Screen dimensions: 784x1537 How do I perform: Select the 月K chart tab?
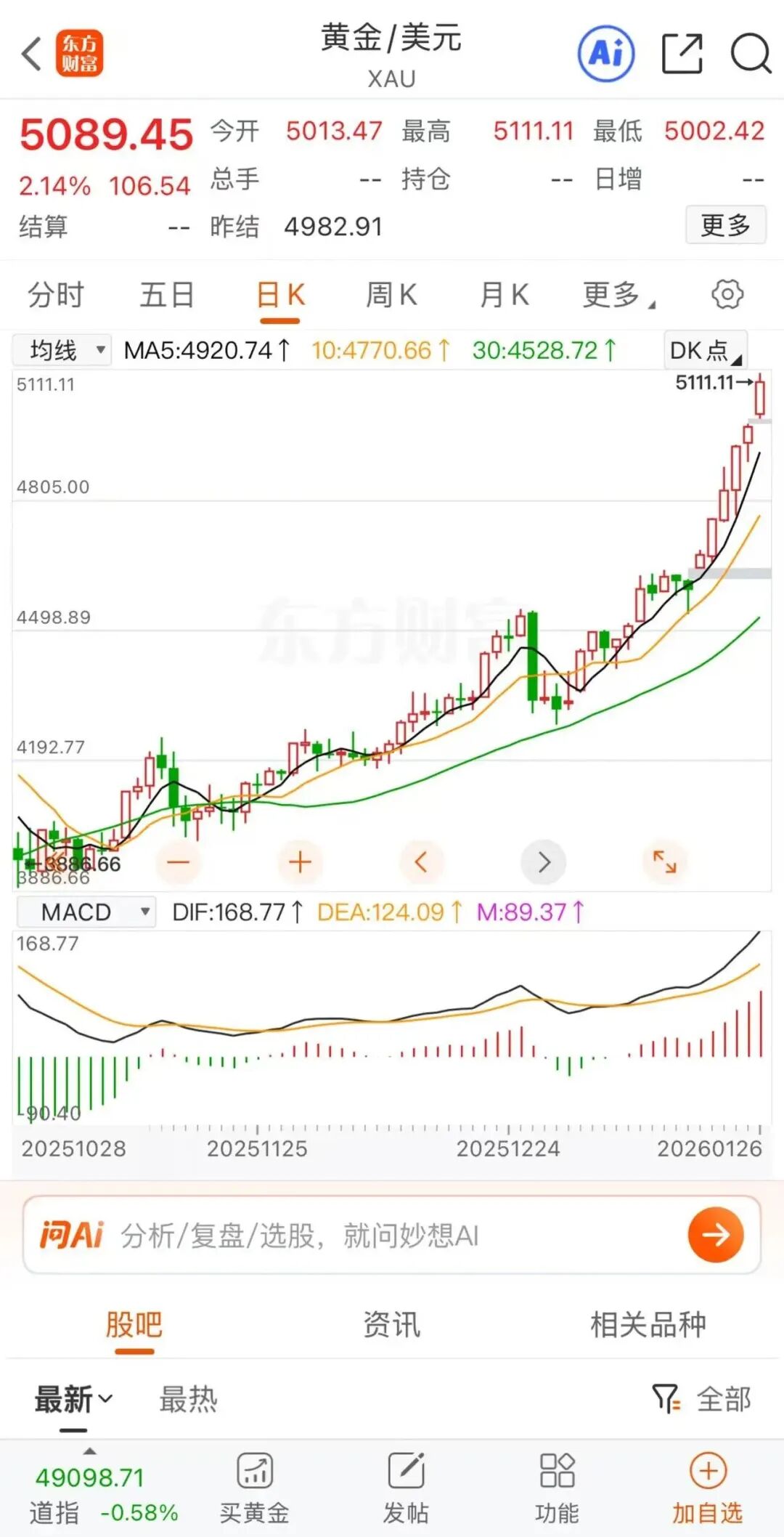tap(504, 296)
